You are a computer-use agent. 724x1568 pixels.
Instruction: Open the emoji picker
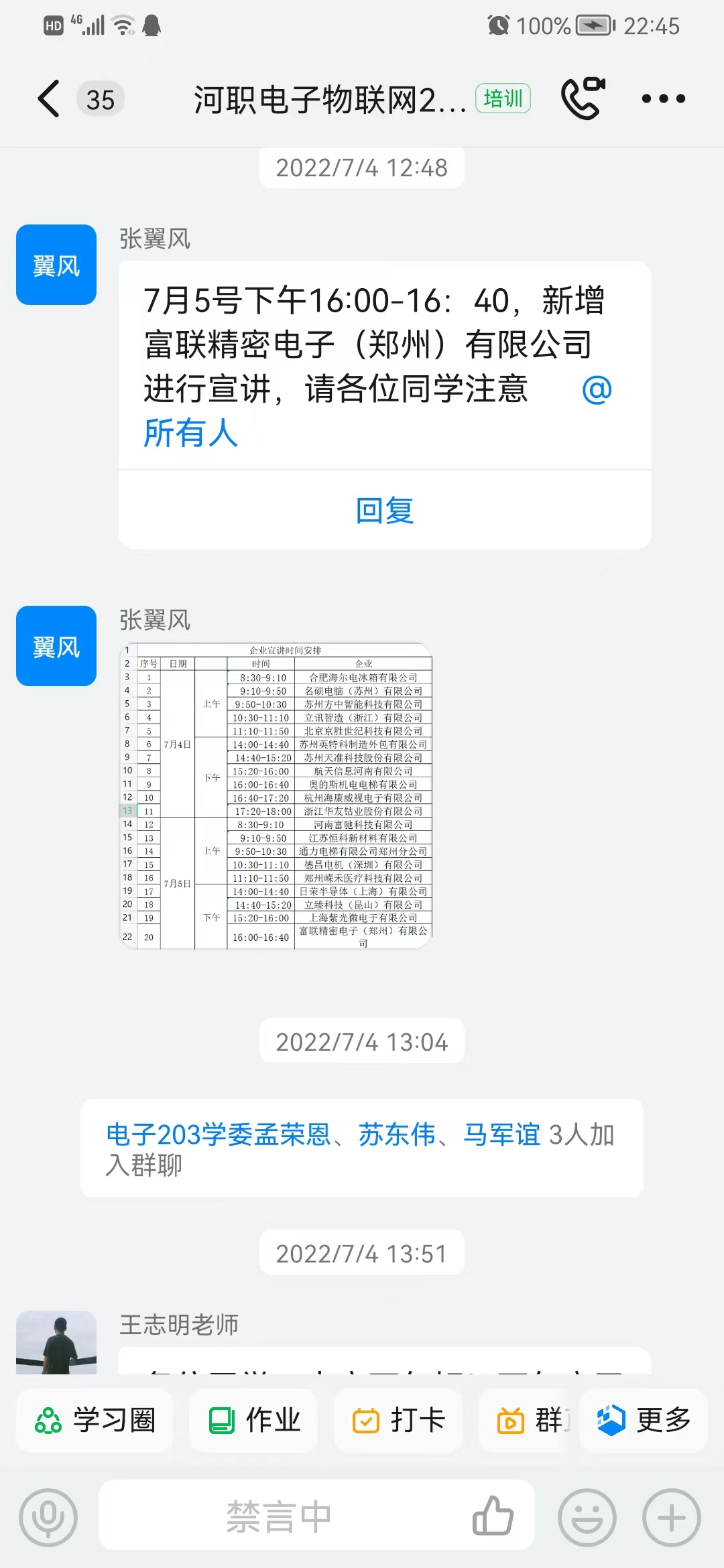pyautogui.click(x=587, y=1518)
